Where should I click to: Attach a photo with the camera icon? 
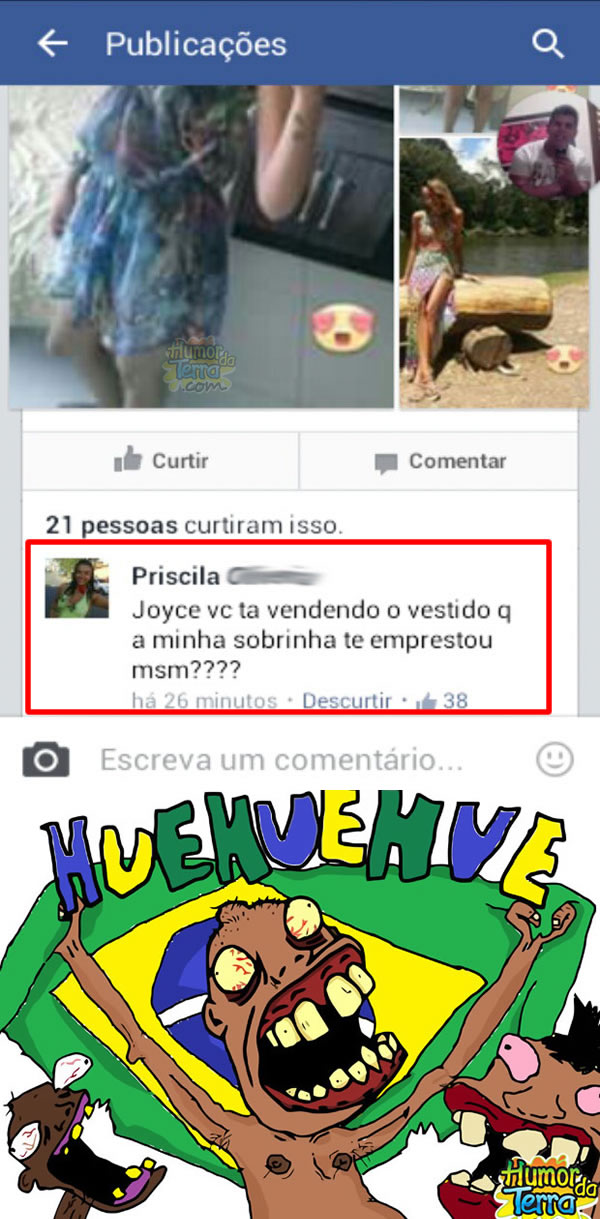point(46,760)
